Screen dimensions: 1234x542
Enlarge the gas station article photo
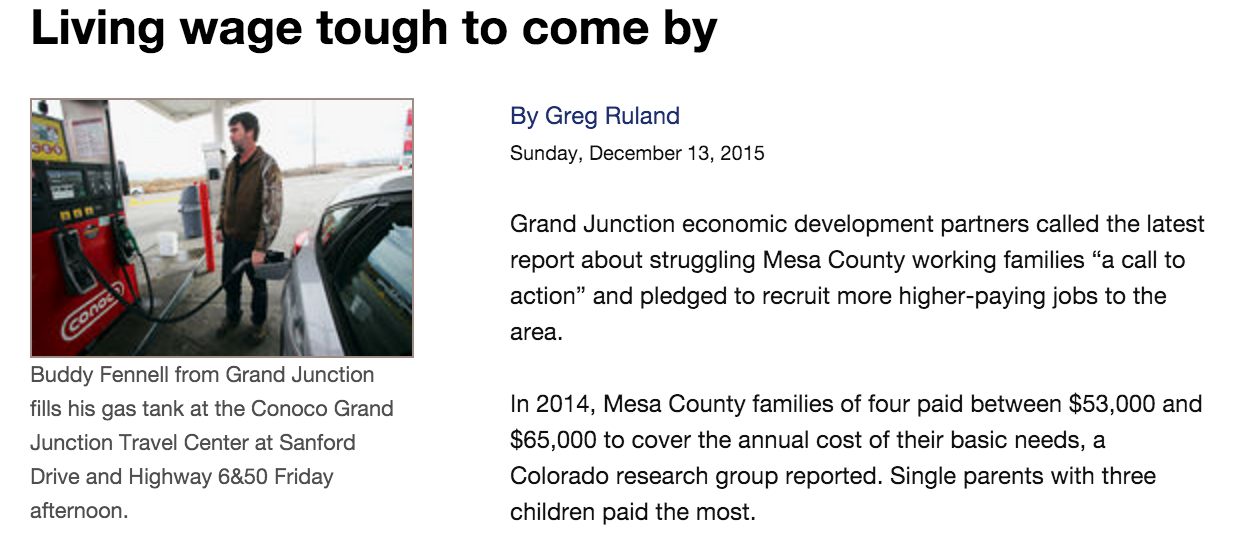[222, 228]
